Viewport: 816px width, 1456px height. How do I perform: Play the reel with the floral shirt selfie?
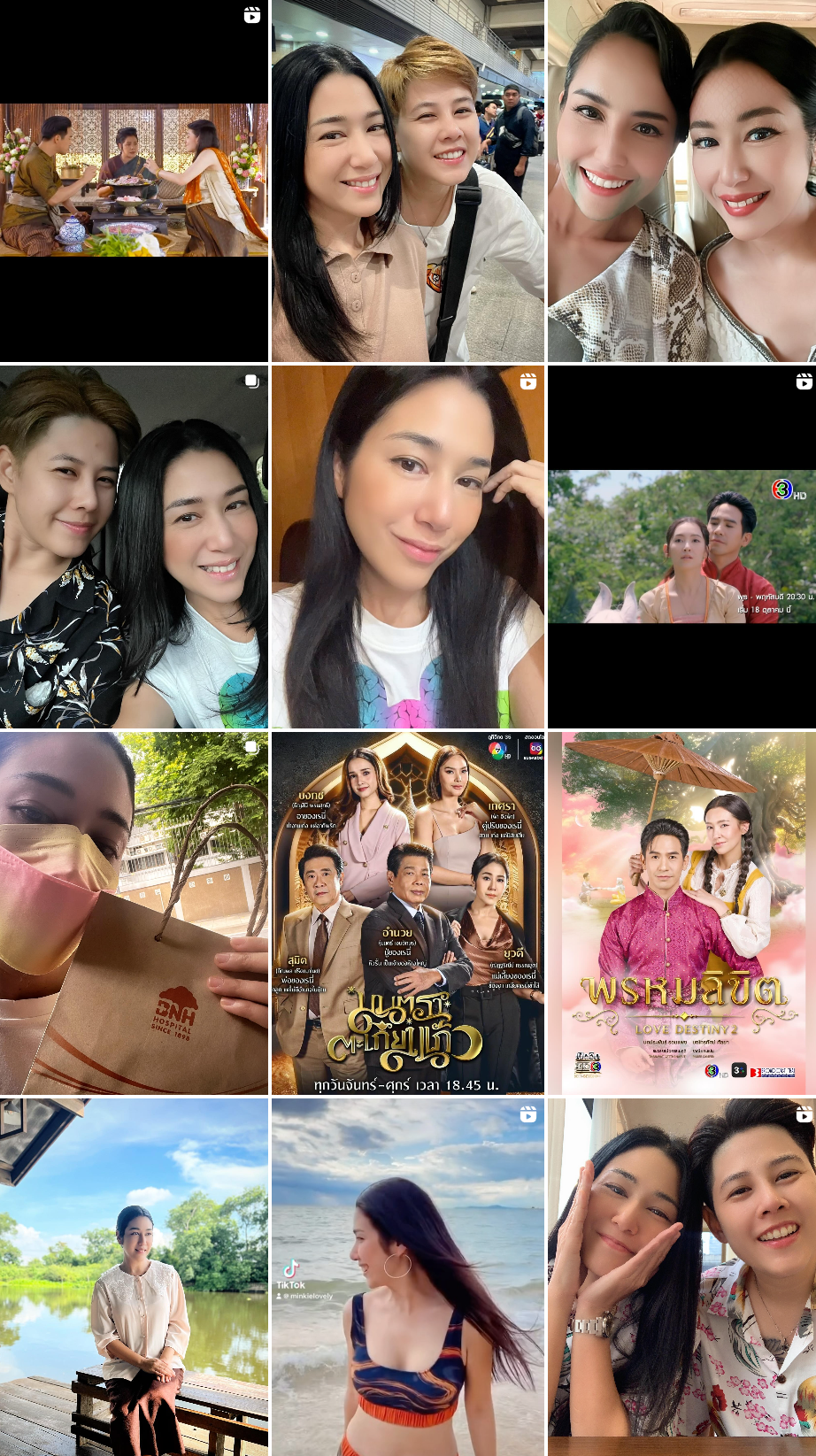pos(681,1277)
